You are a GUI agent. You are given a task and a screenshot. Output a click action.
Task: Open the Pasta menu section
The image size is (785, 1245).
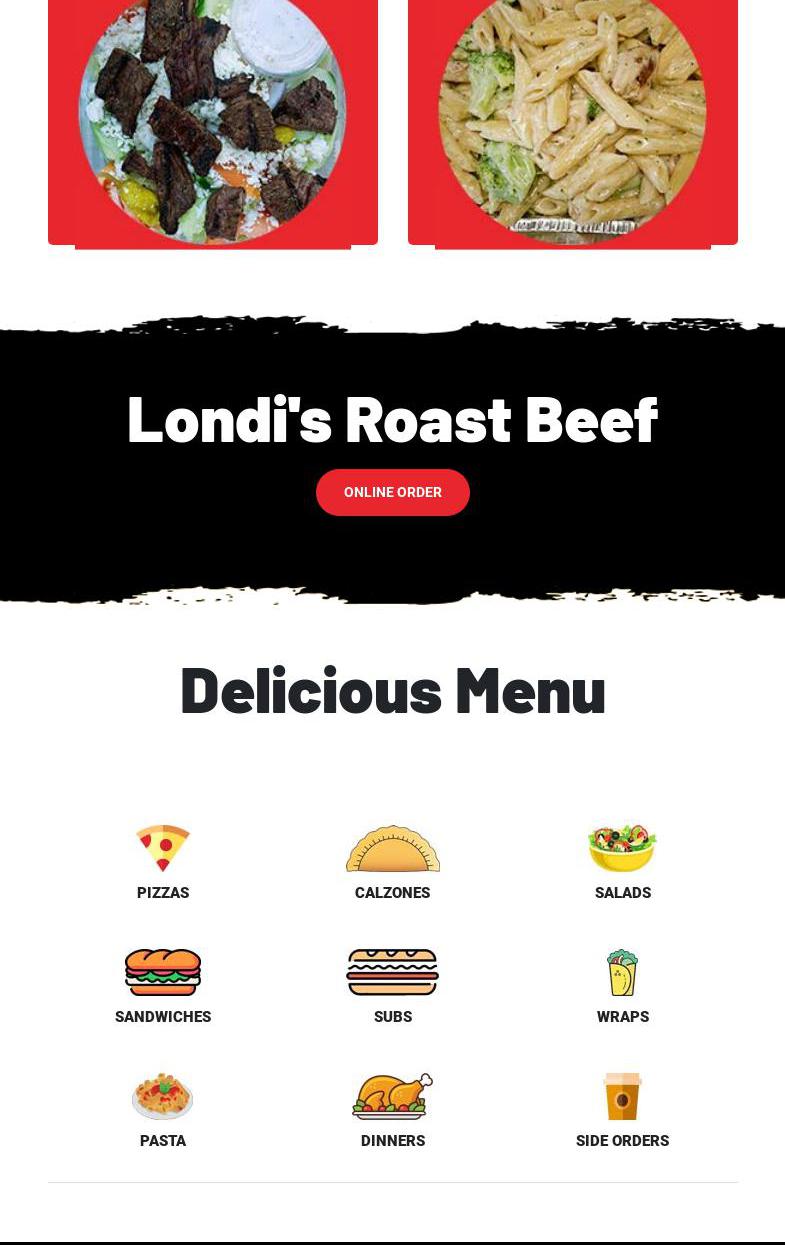tap(163, 1110)
